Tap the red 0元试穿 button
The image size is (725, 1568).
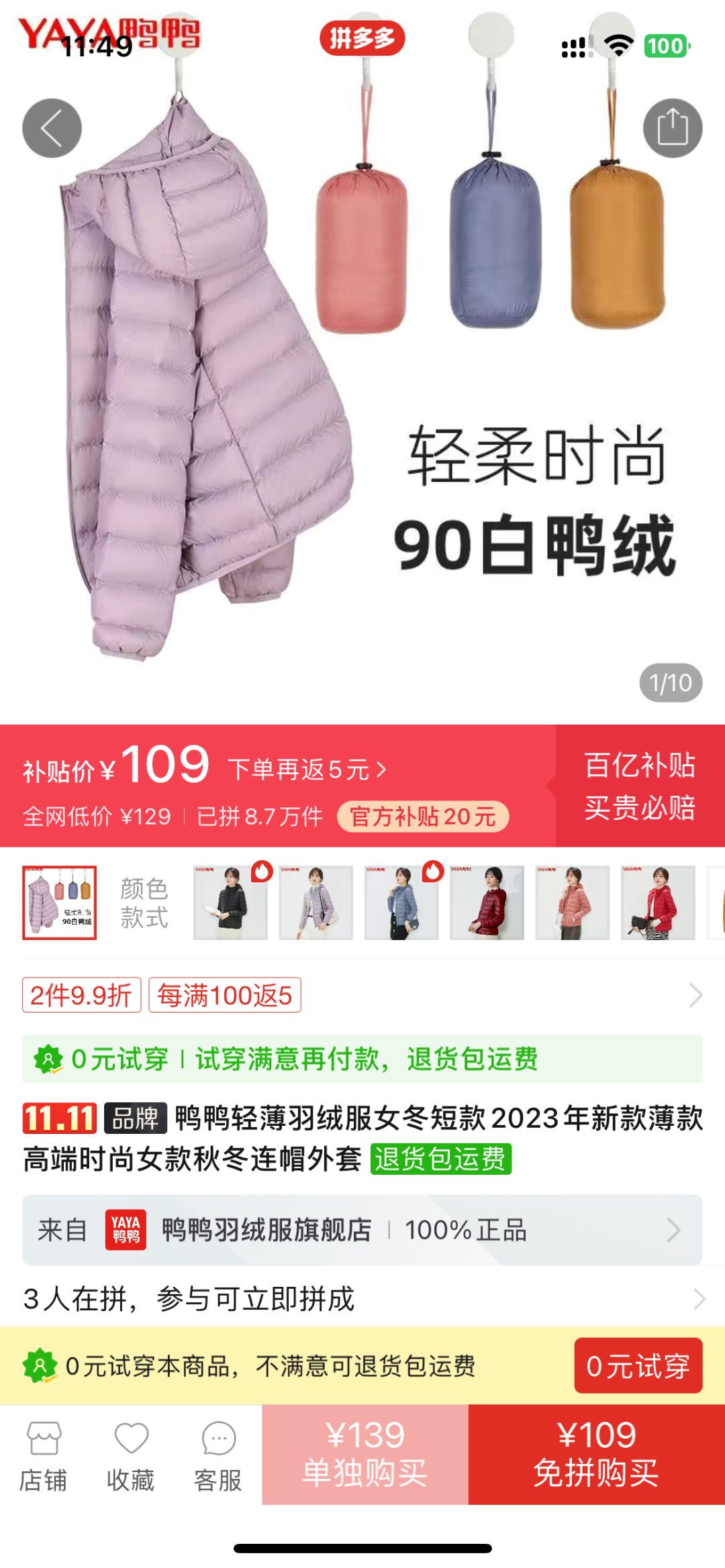pos(638,1366)
